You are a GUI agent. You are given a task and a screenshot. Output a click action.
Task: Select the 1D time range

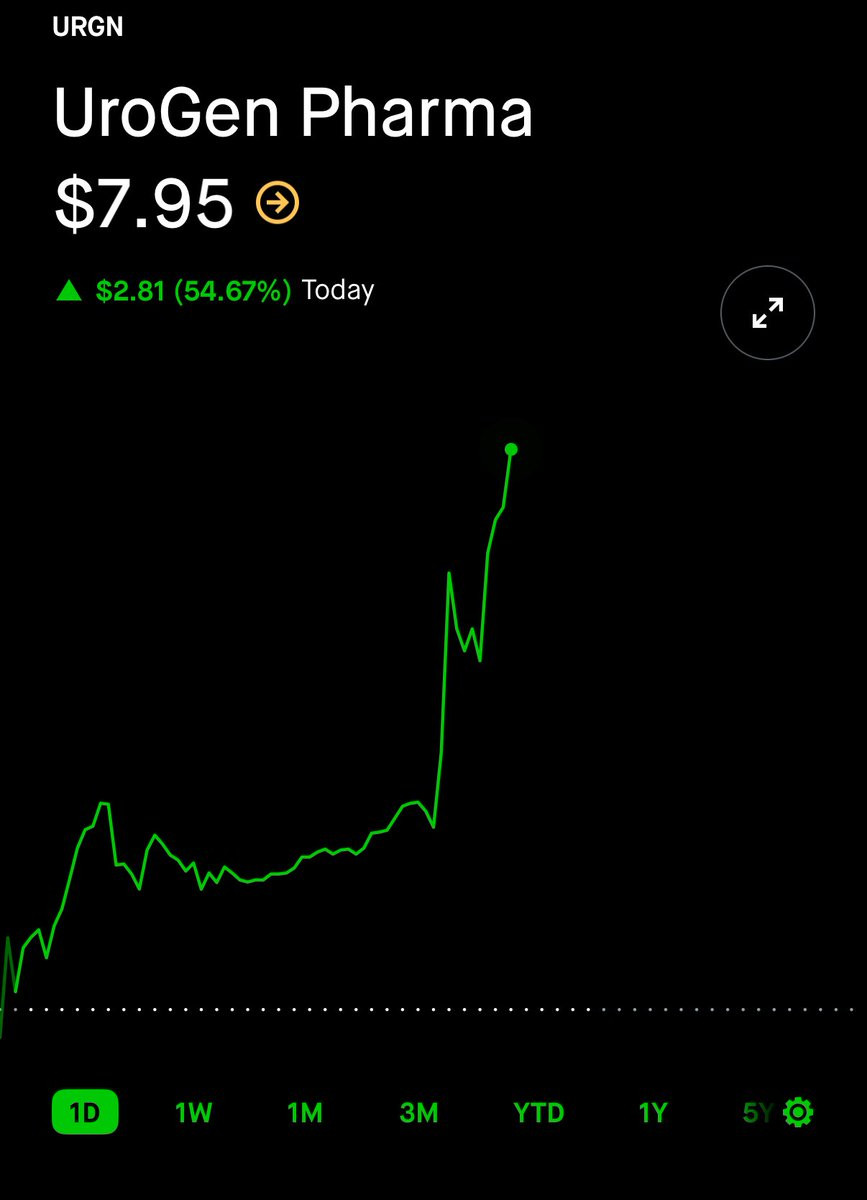point(85,1112)
